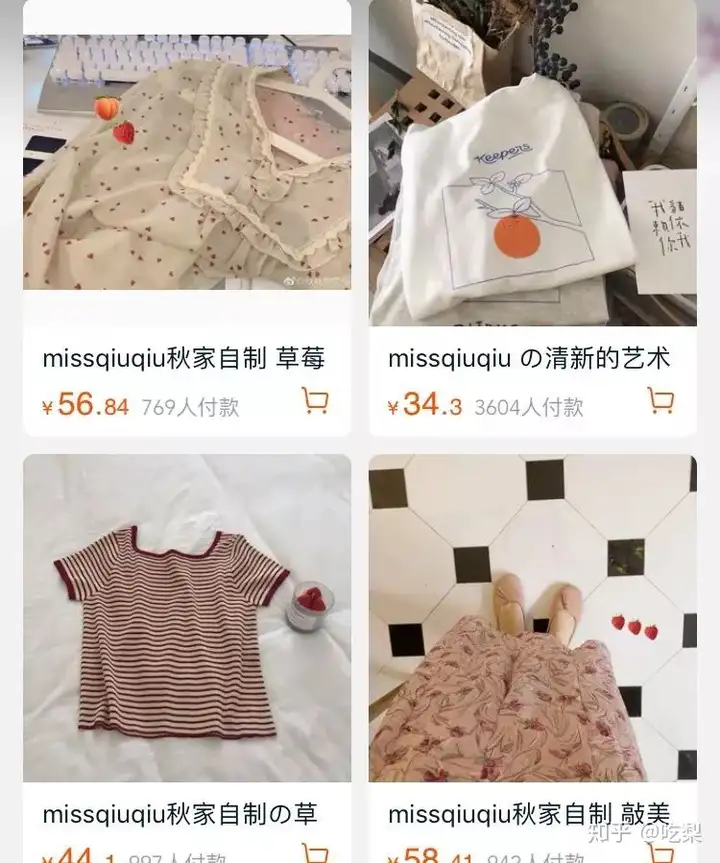
Task: Add the ¥34.3 art tee to cart
Action: click(660, 402)
